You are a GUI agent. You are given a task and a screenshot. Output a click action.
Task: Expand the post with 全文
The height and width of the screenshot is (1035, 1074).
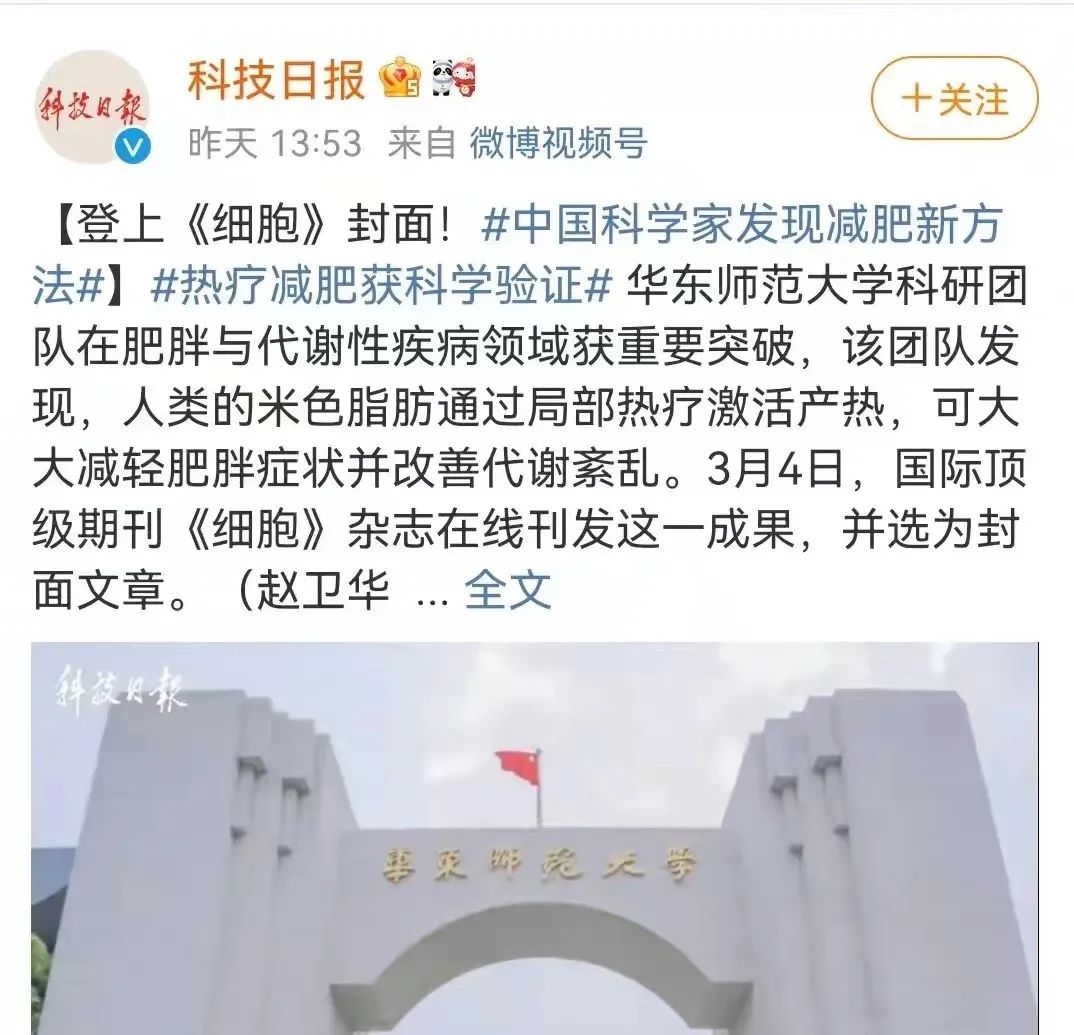[x=508, y=591]
